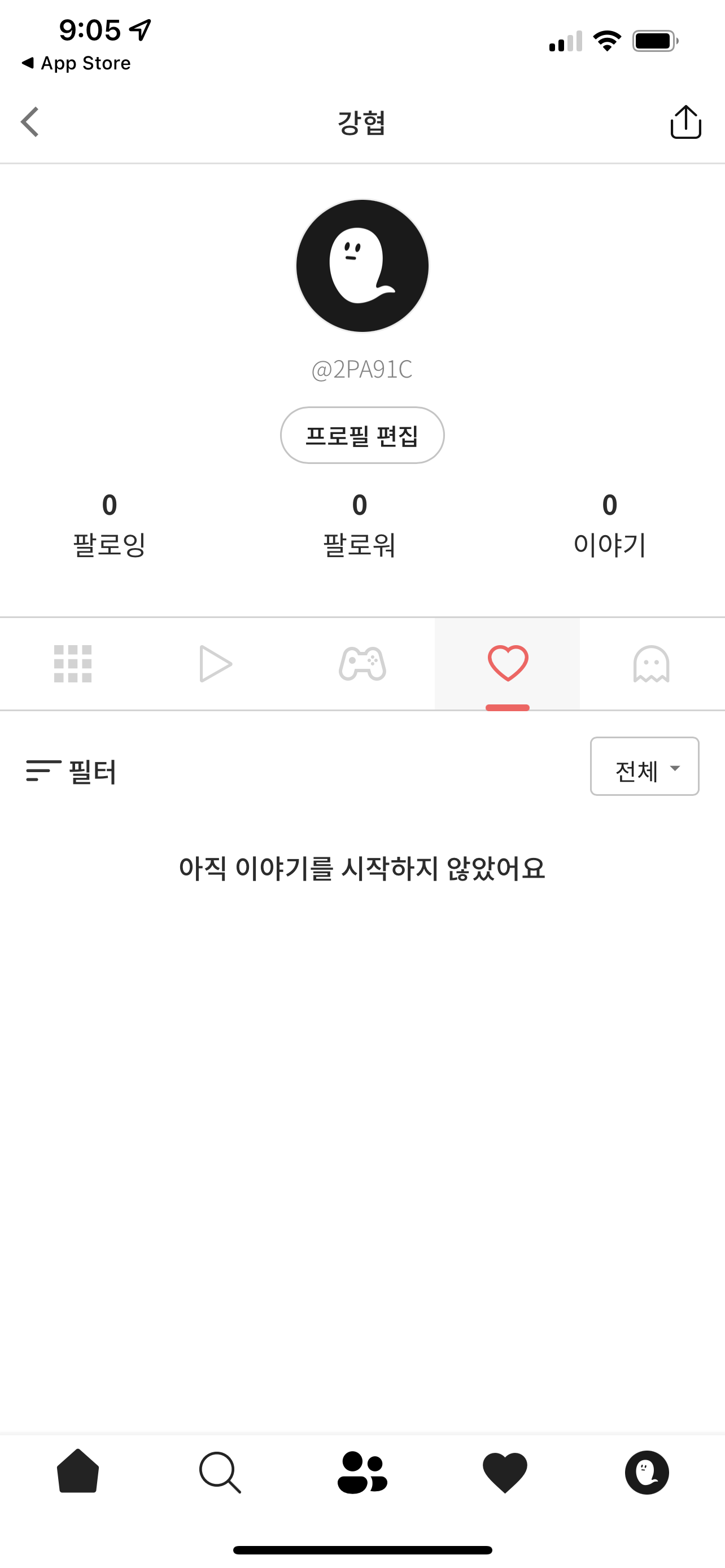
Task: Open the 팔로워 list
Action: coord(360,525)
